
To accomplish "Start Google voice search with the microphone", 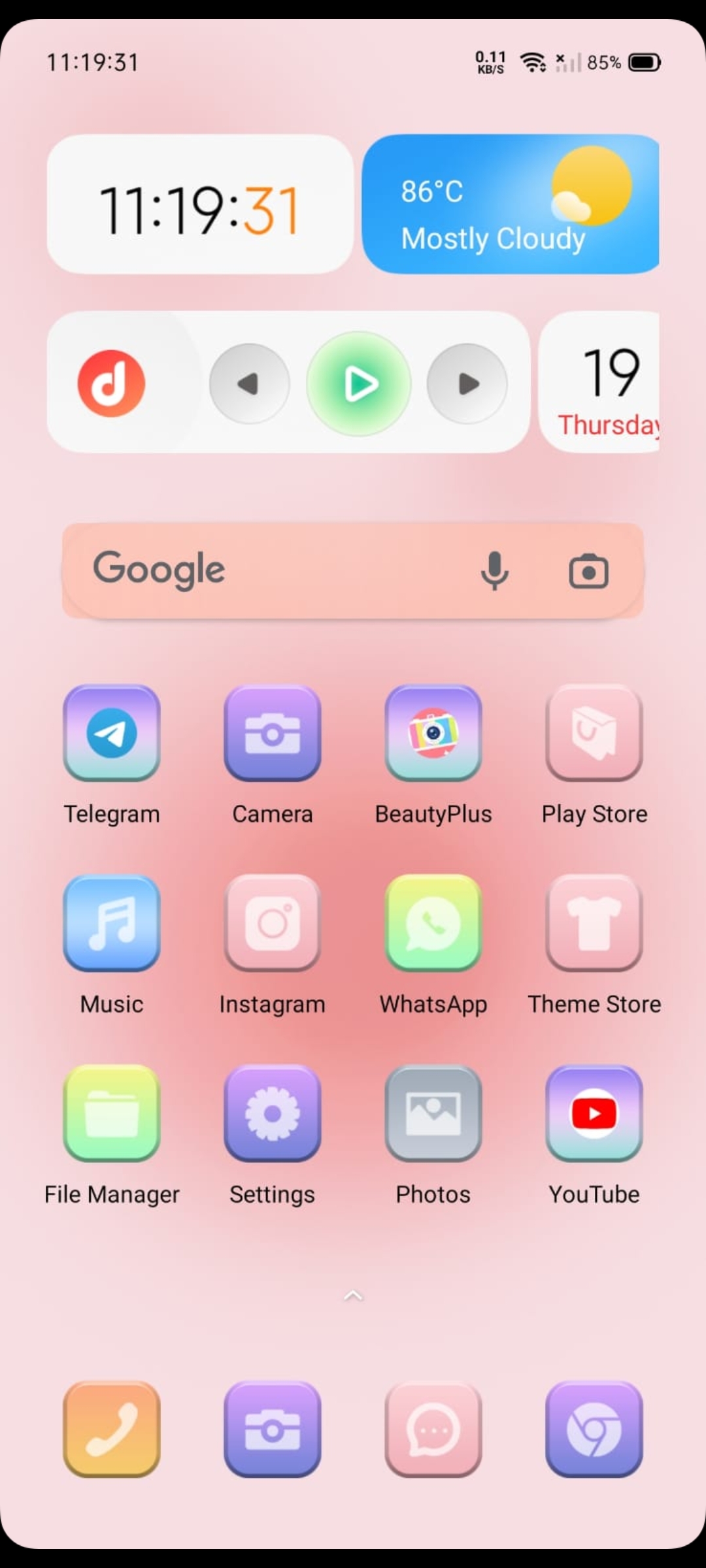I will click(x=495, y=571).
